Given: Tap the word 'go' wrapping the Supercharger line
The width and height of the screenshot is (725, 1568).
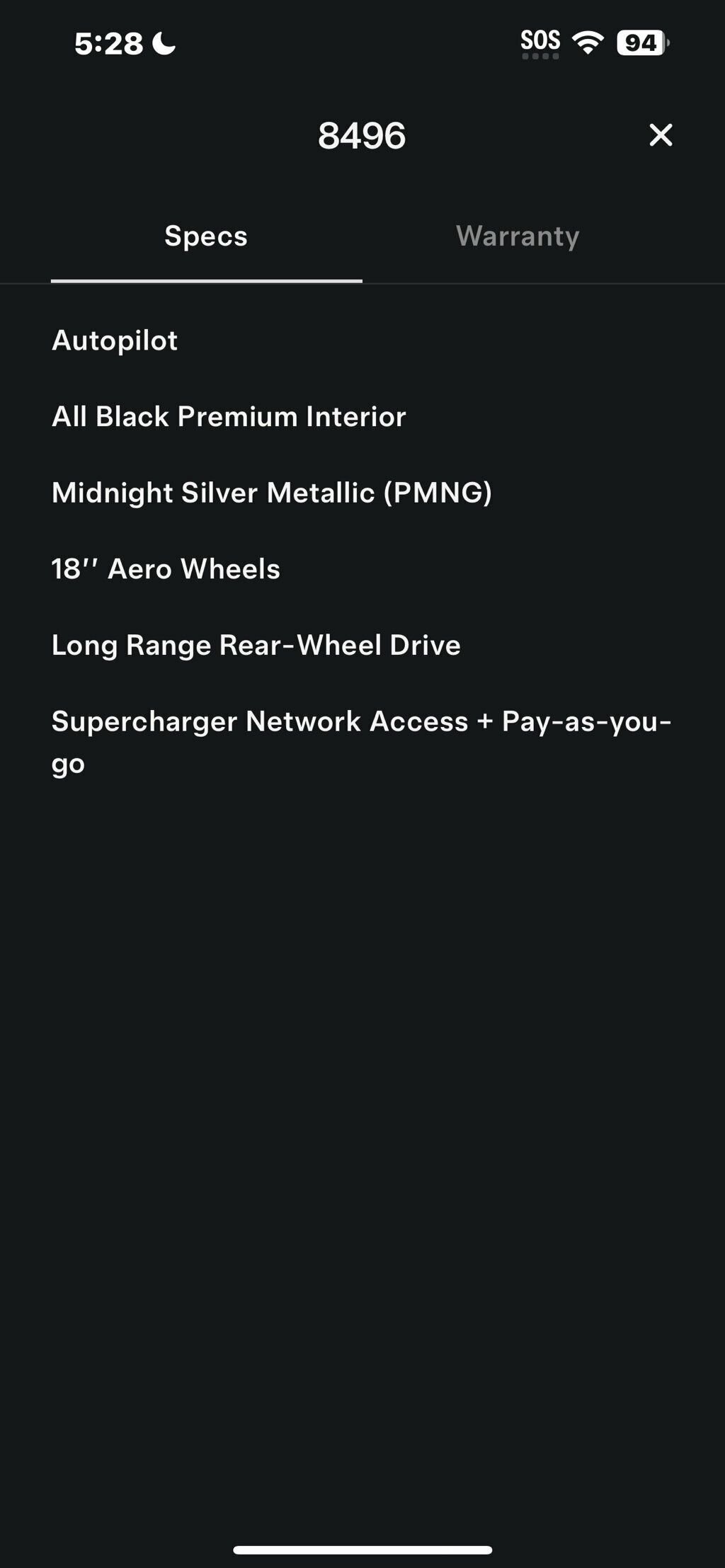Looking at the screenshot, I should pos(69,763).
